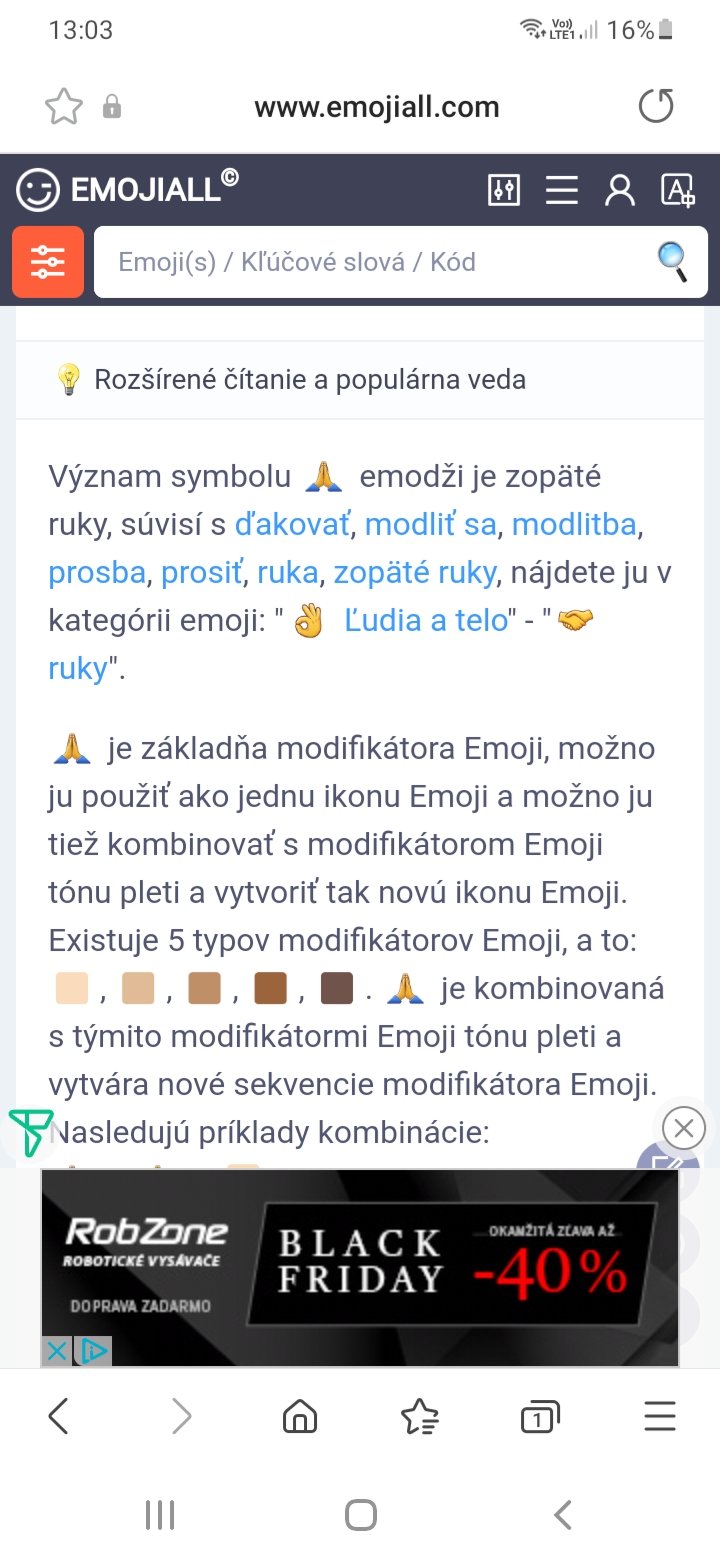Open the orange filter button
Screen dimensions: 720x1560
pos(47,262)
